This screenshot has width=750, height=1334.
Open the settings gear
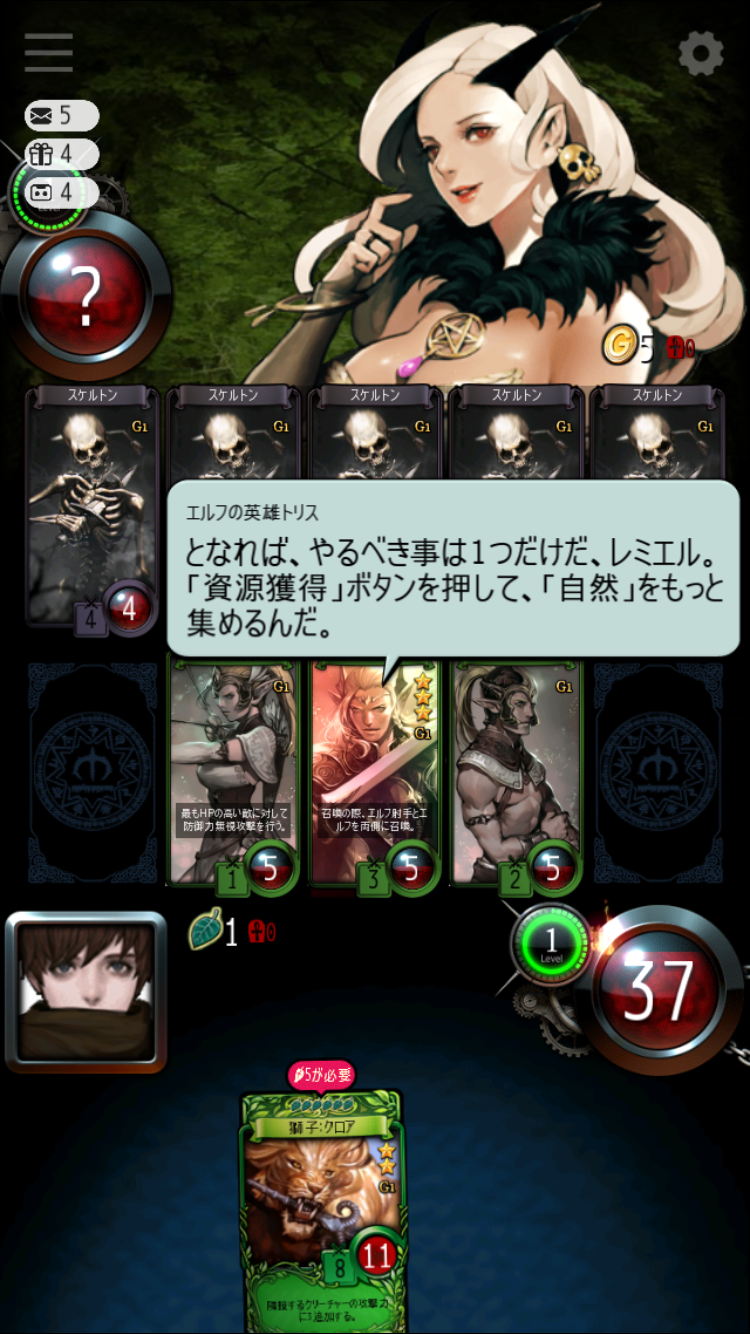pyautogui.click(x=700, y=52)
